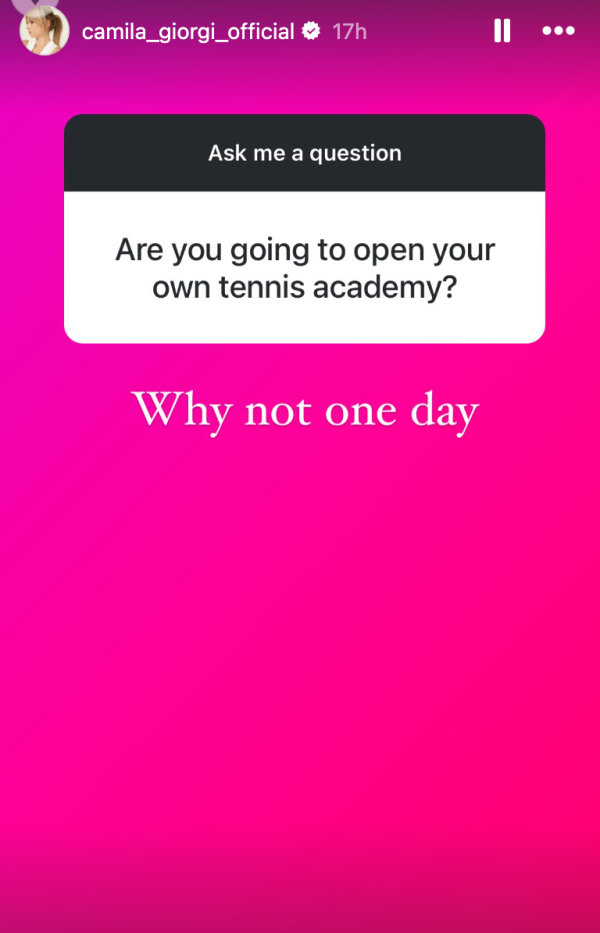Viewport: 600px width, 933px height.
Task: Open the camila_giorgi_official username link
Action: click(188, 32)
